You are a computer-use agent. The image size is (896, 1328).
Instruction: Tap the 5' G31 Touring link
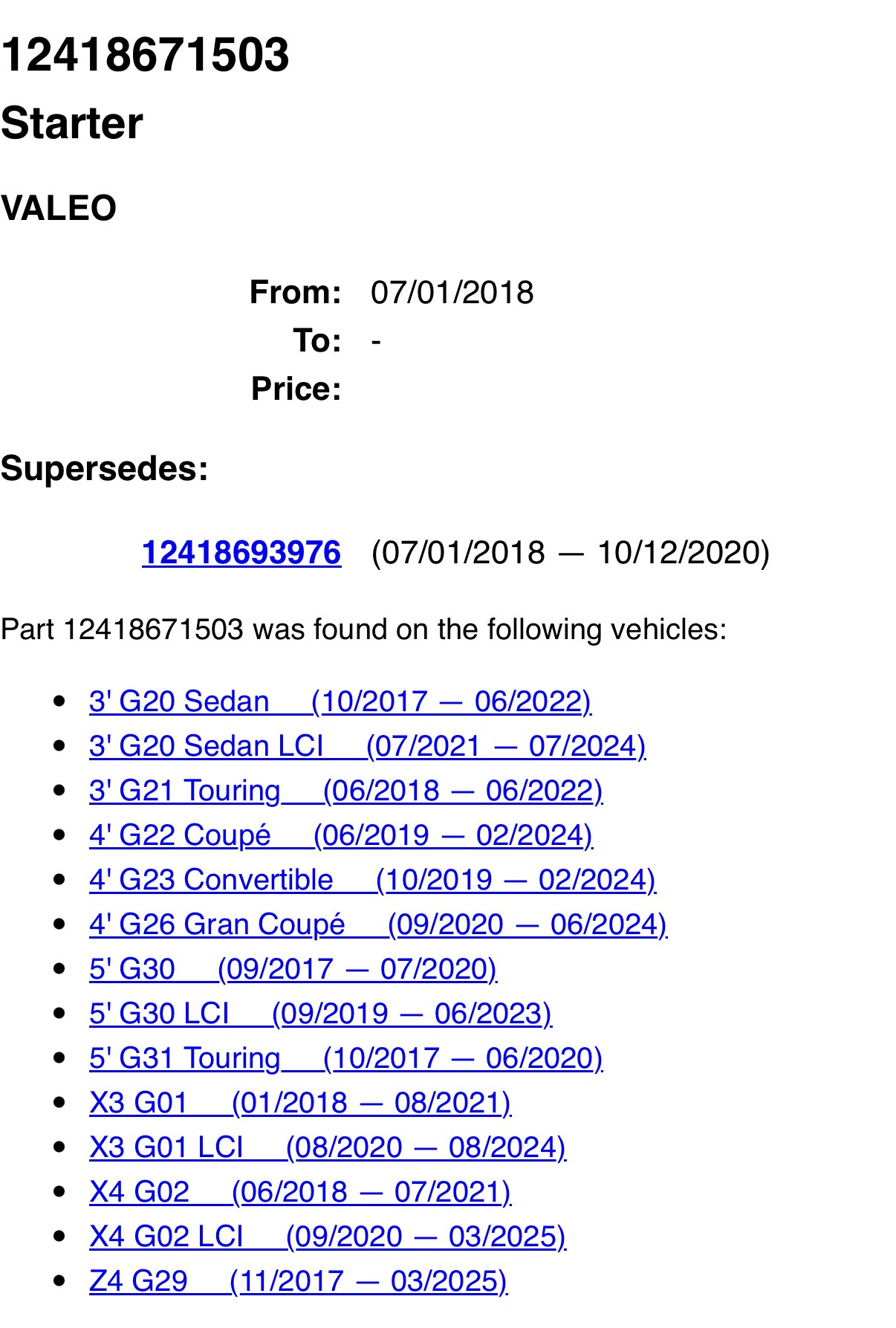tap(345, 1058)
